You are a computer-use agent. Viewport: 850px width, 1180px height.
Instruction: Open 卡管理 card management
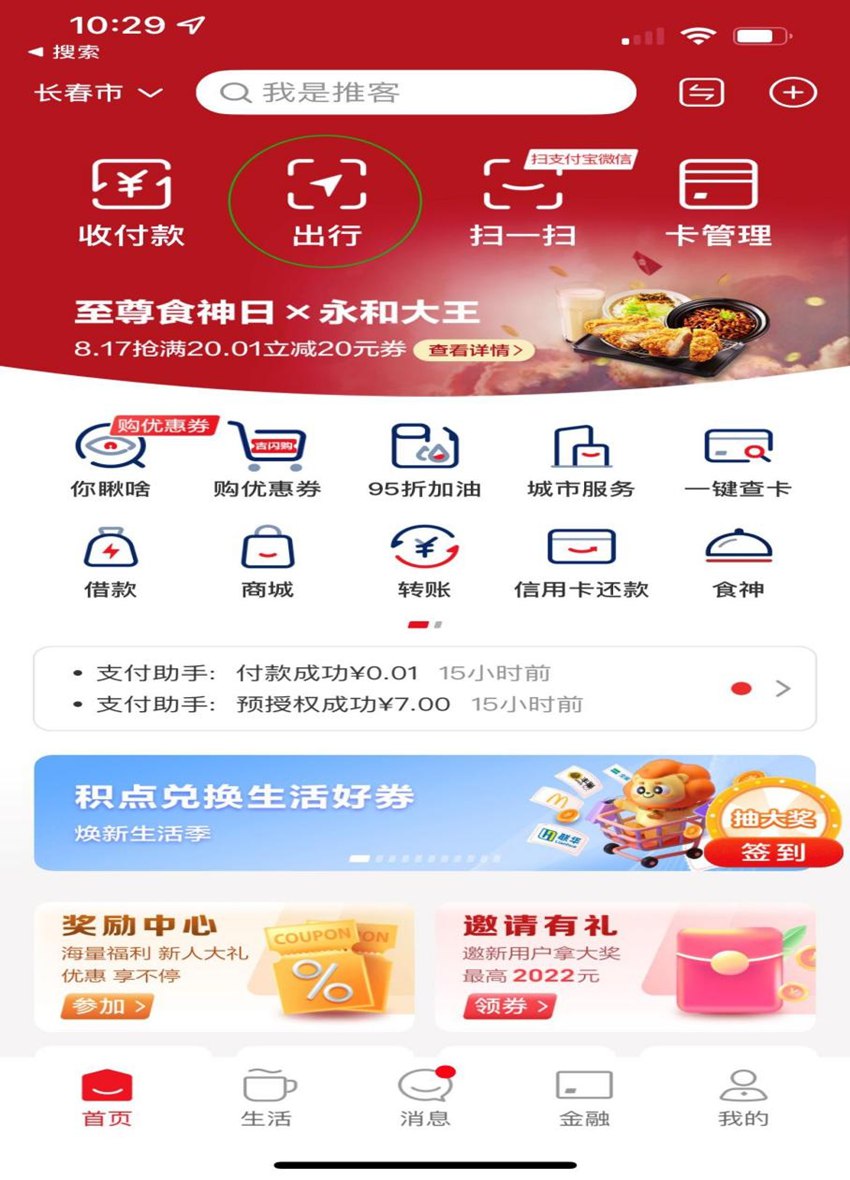coord(718,203)
